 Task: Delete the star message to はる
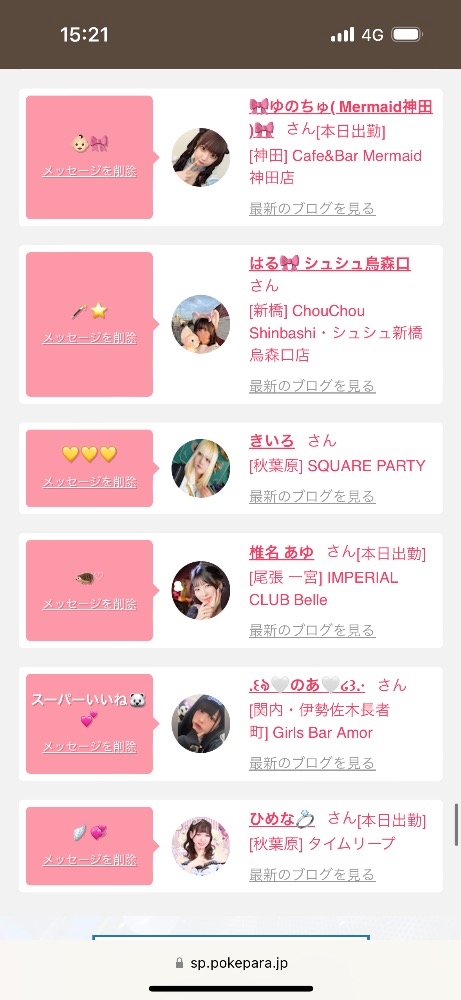click(89, 338)
